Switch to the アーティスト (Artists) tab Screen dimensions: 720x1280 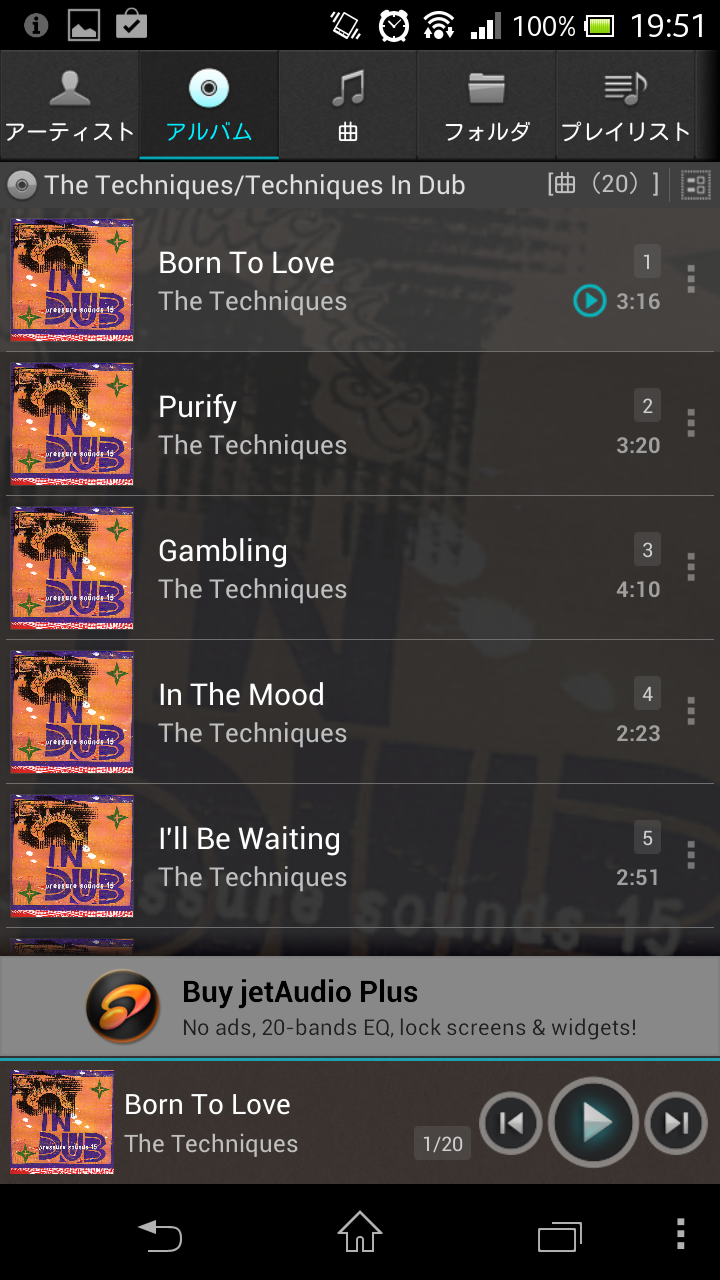(69, 103)
